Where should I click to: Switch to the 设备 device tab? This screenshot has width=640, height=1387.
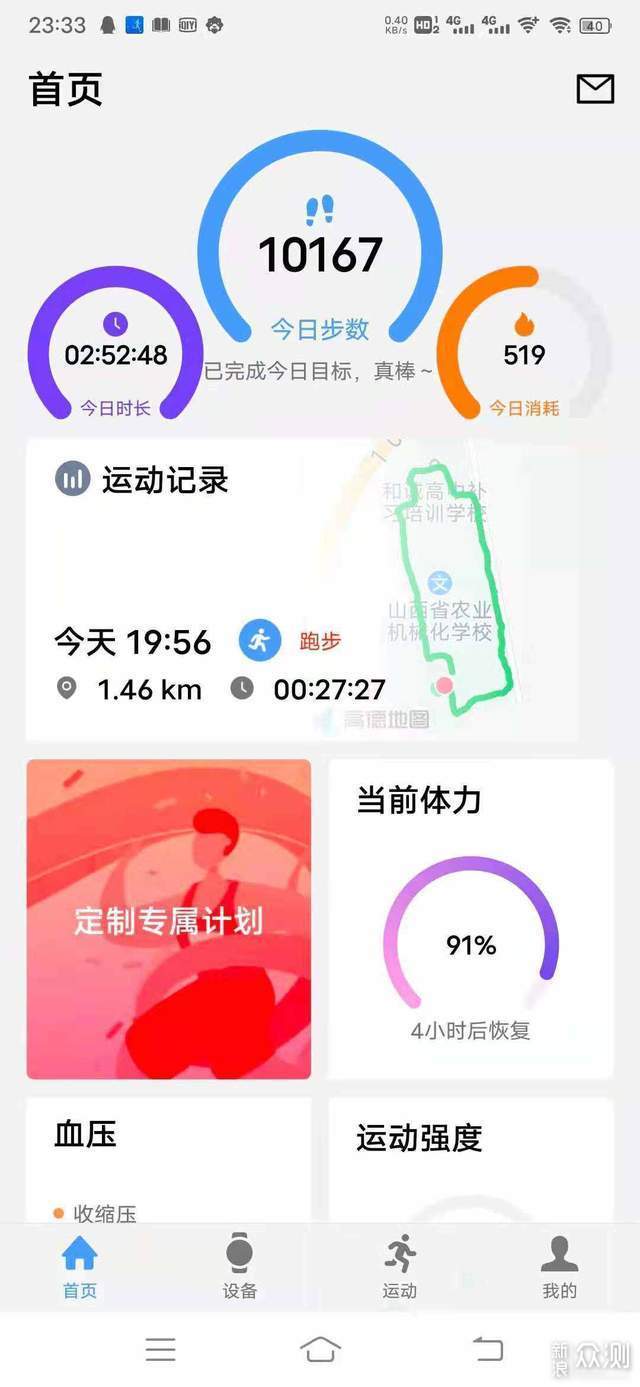pos(240,1267)
